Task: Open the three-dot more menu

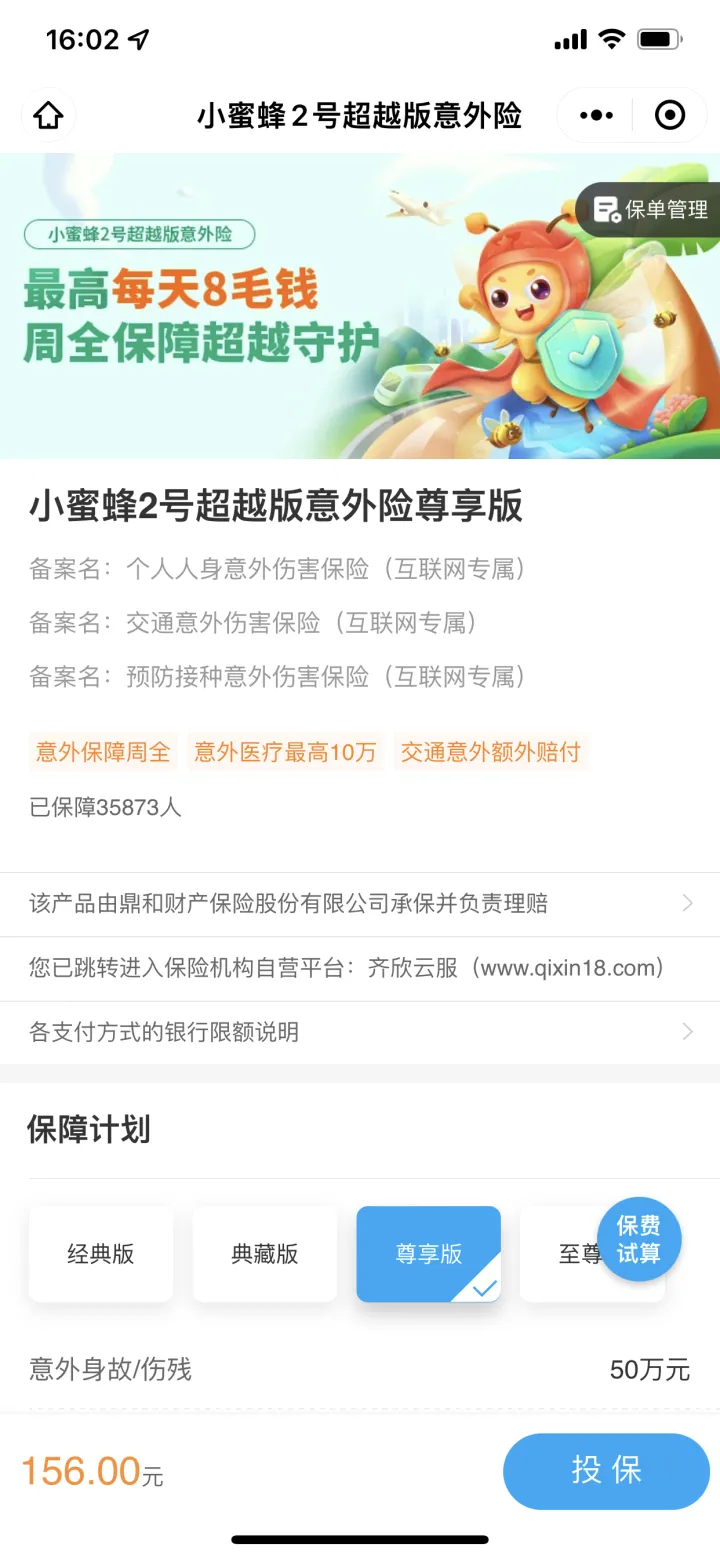Action: (596, 116)
